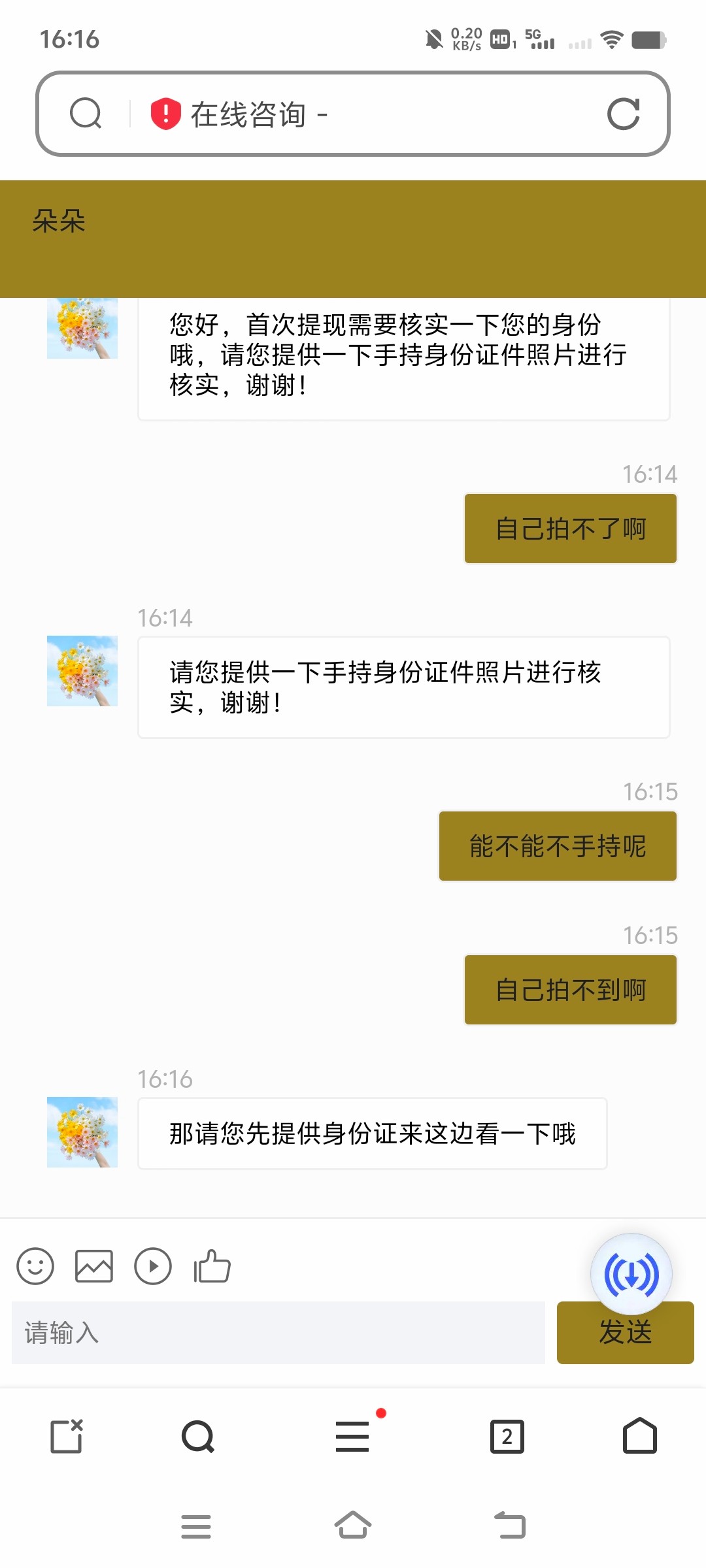The height and width of the screenshot is (1568, 706).
Task: Give a thumbs-up rating
Action: (212, 1266)
